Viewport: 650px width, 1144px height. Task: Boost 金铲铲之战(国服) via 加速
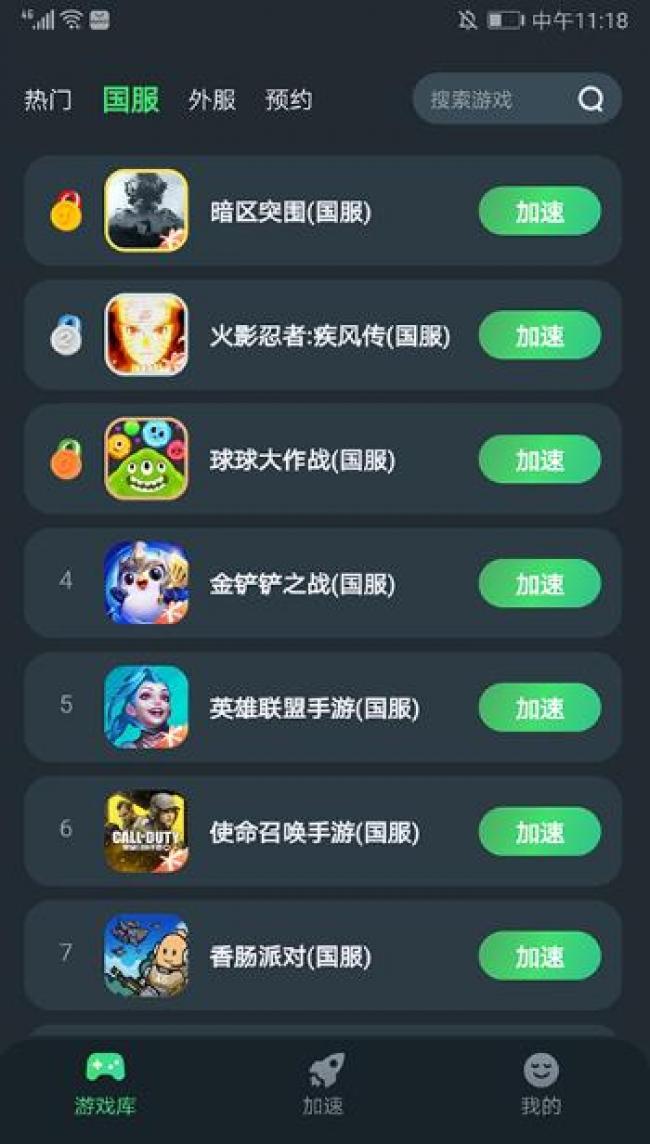539,584
